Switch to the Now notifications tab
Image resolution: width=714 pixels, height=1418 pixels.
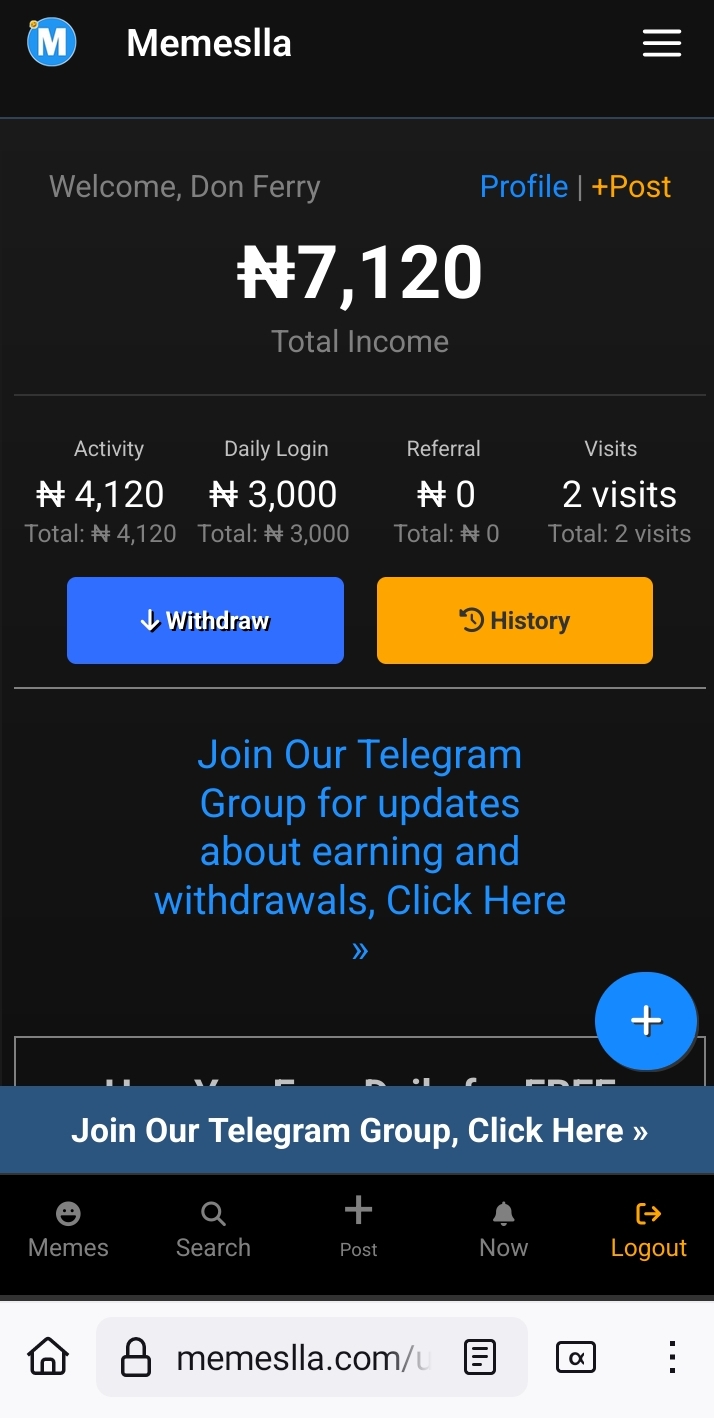[x=503, y=1231]
